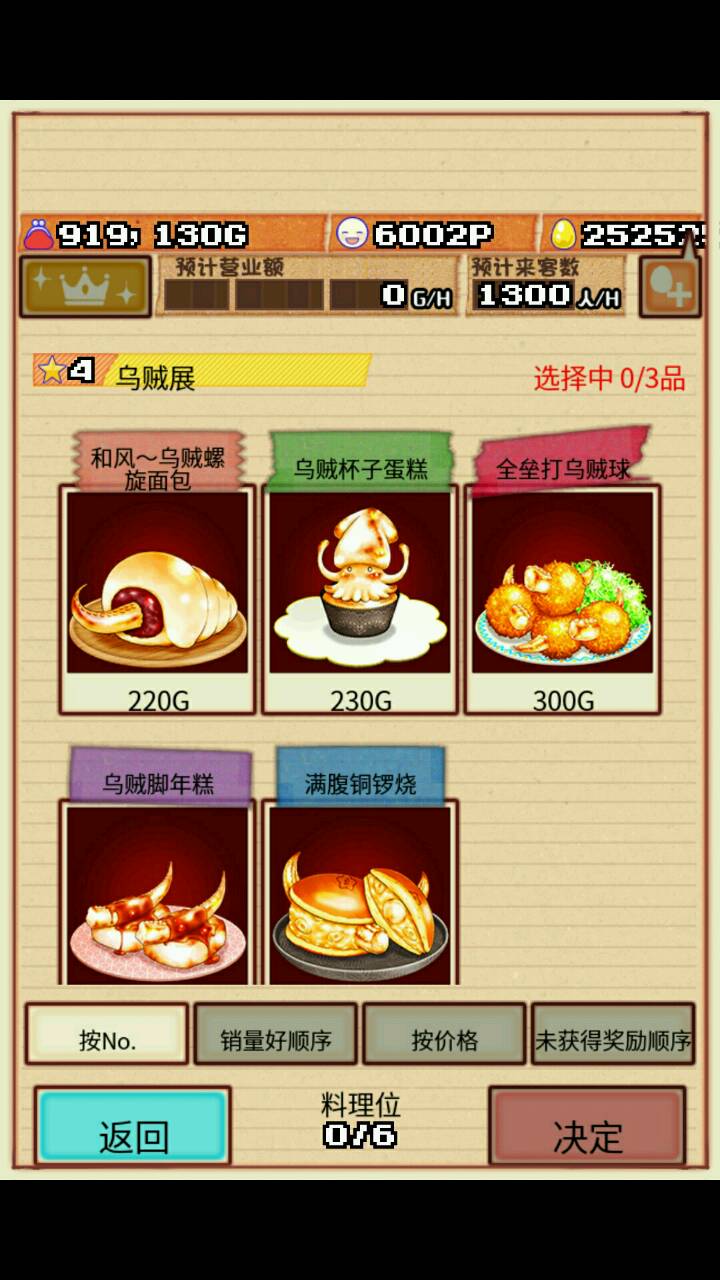Tap the add egg plus icon
This screenshot has height=1280, width=720.
pos(670,288)
